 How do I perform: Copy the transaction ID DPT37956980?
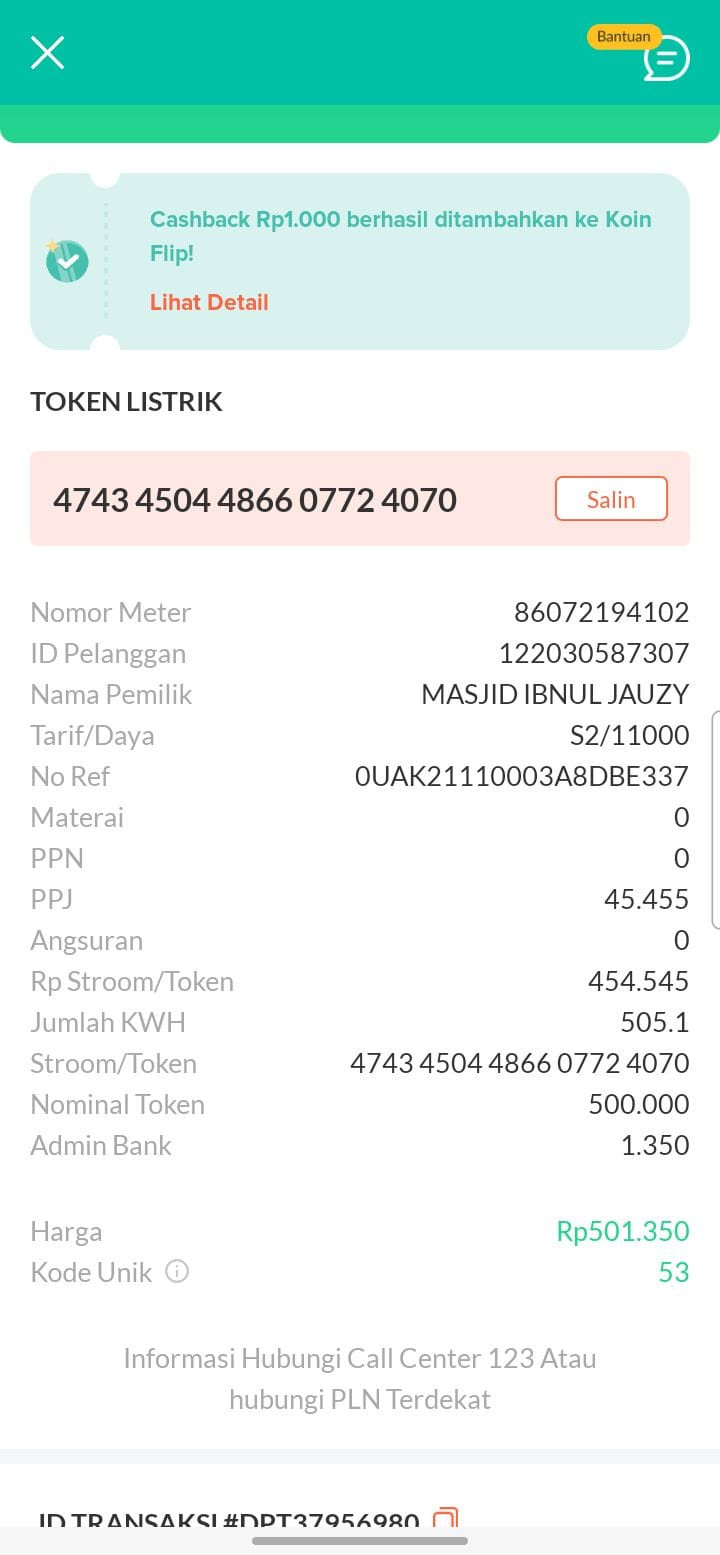point(445,1520)
